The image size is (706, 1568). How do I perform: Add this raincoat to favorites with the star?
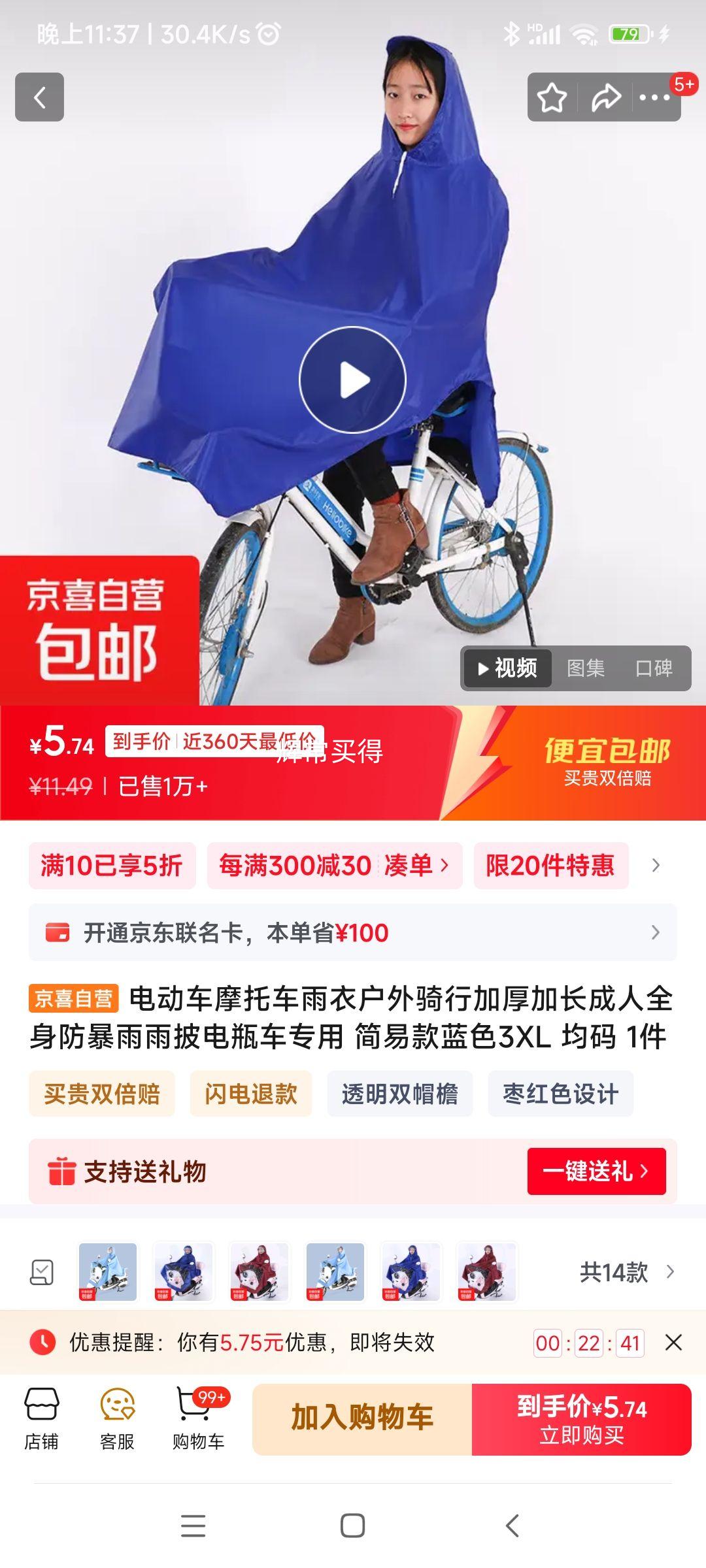click(552, 98)
